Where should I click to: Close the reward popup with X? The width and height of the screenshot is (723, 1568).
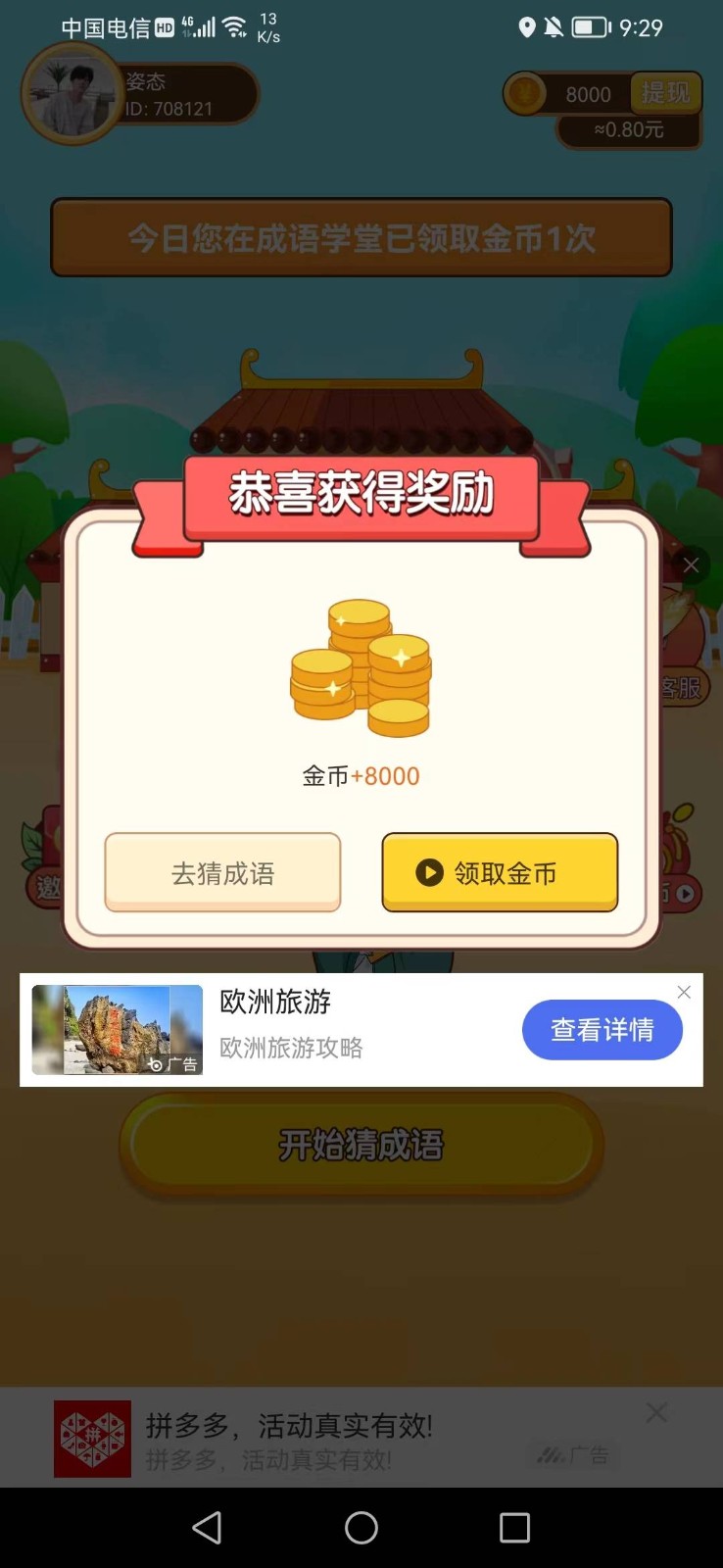pos(691,565)
